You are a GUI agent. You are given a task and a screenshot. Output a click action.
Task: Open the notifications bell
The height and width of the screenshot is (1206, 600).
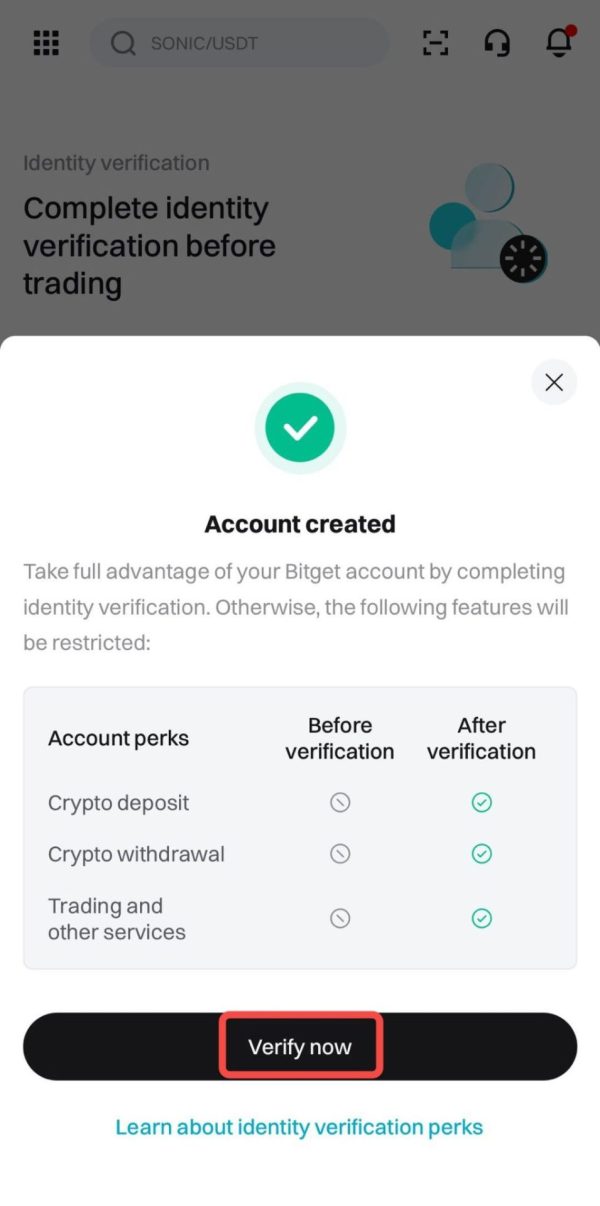click(x=558, y=43)
